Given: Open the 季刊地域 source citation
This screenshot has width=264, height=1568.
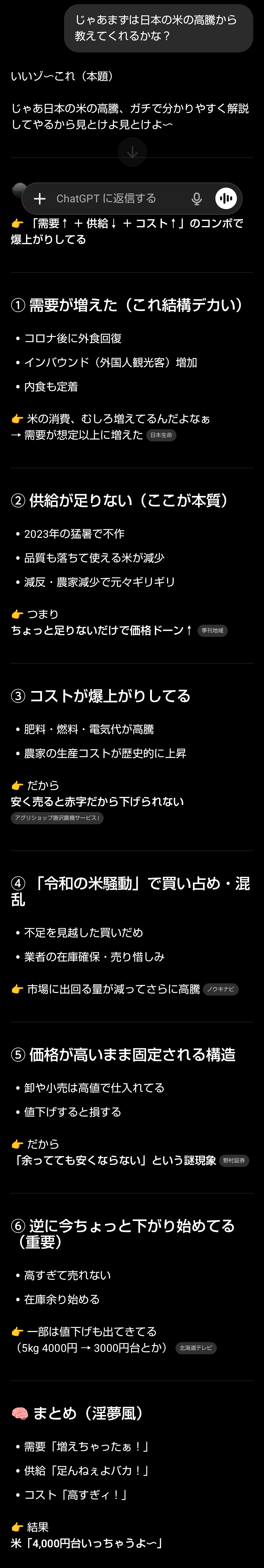Looking at the screenshot, I should coord(212,631).
